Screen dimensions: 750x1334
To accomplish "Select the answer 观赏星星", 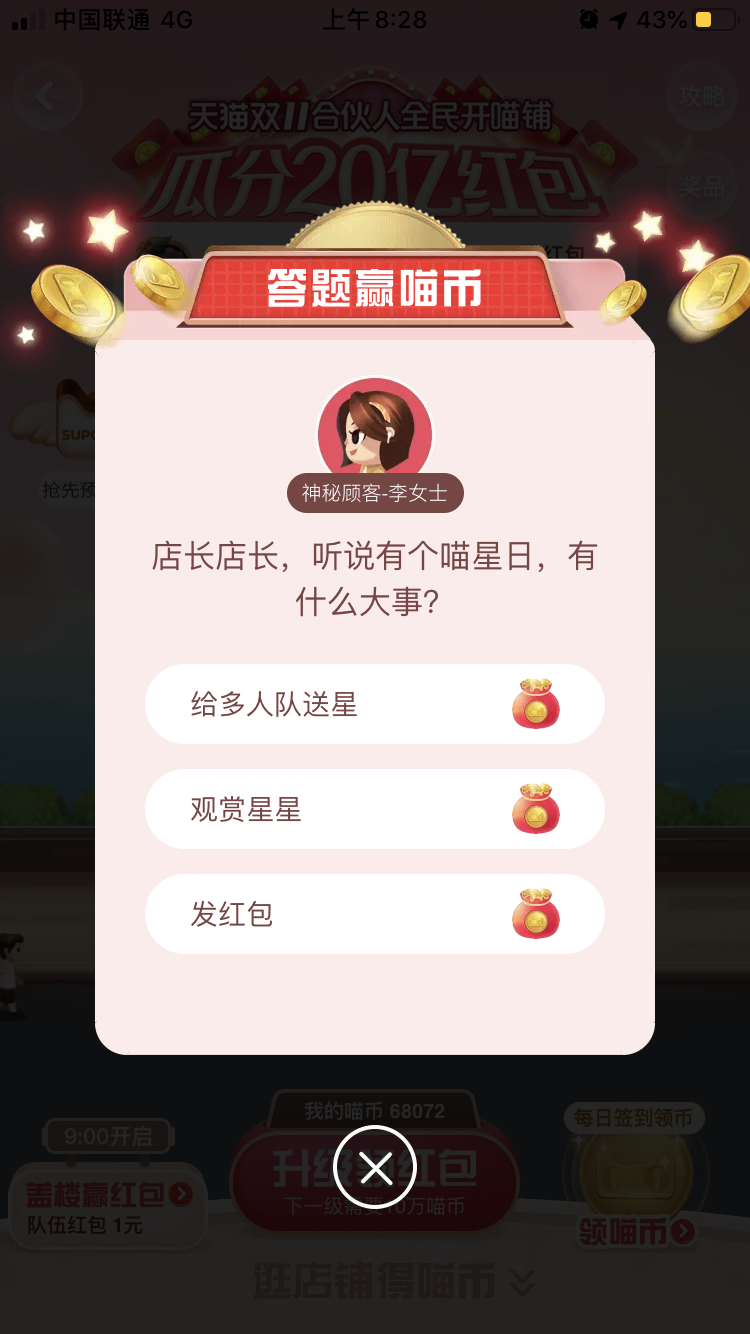I will click(374, 809).
